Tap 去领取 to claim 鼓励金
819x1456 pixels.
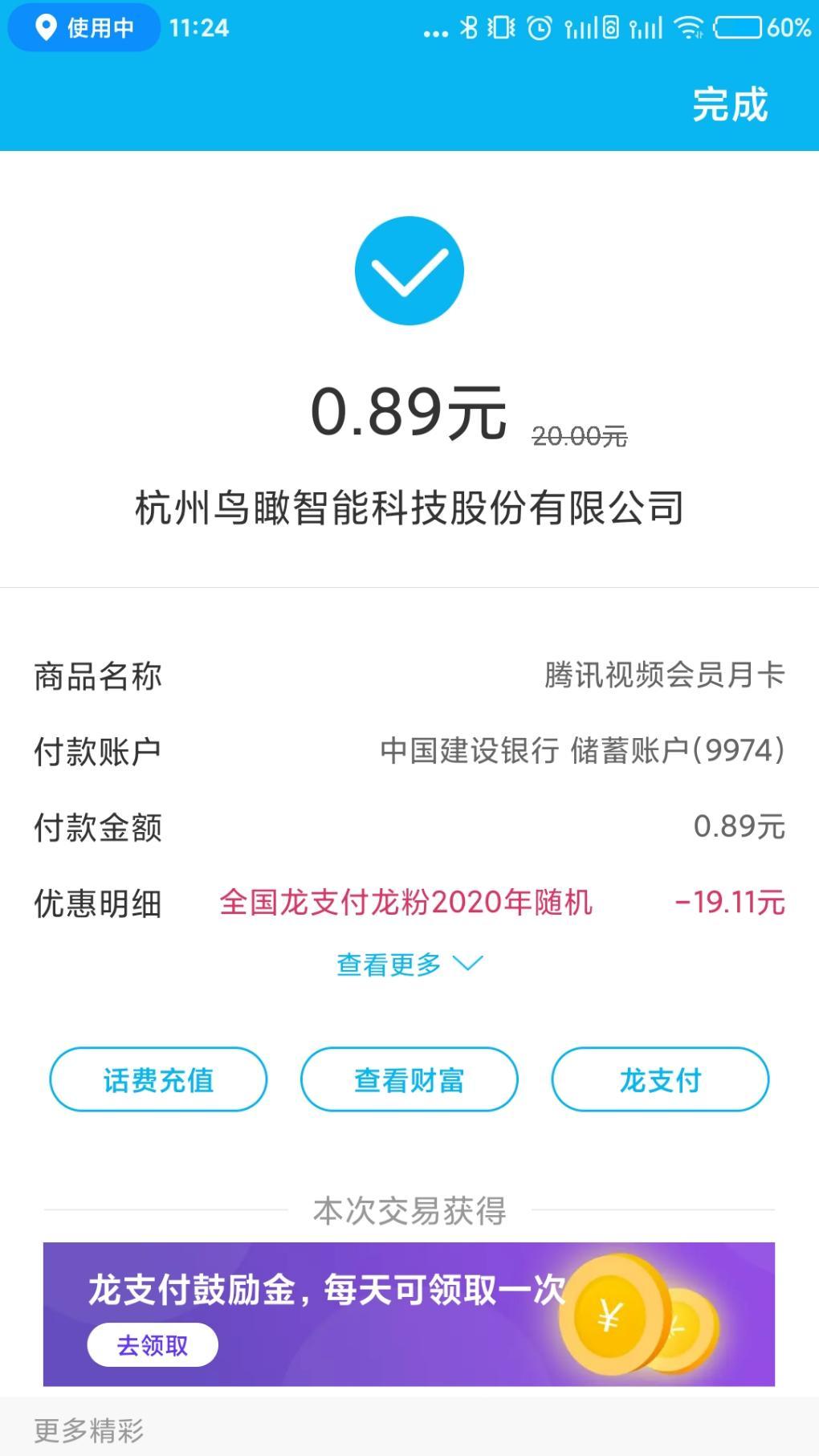152,1344
